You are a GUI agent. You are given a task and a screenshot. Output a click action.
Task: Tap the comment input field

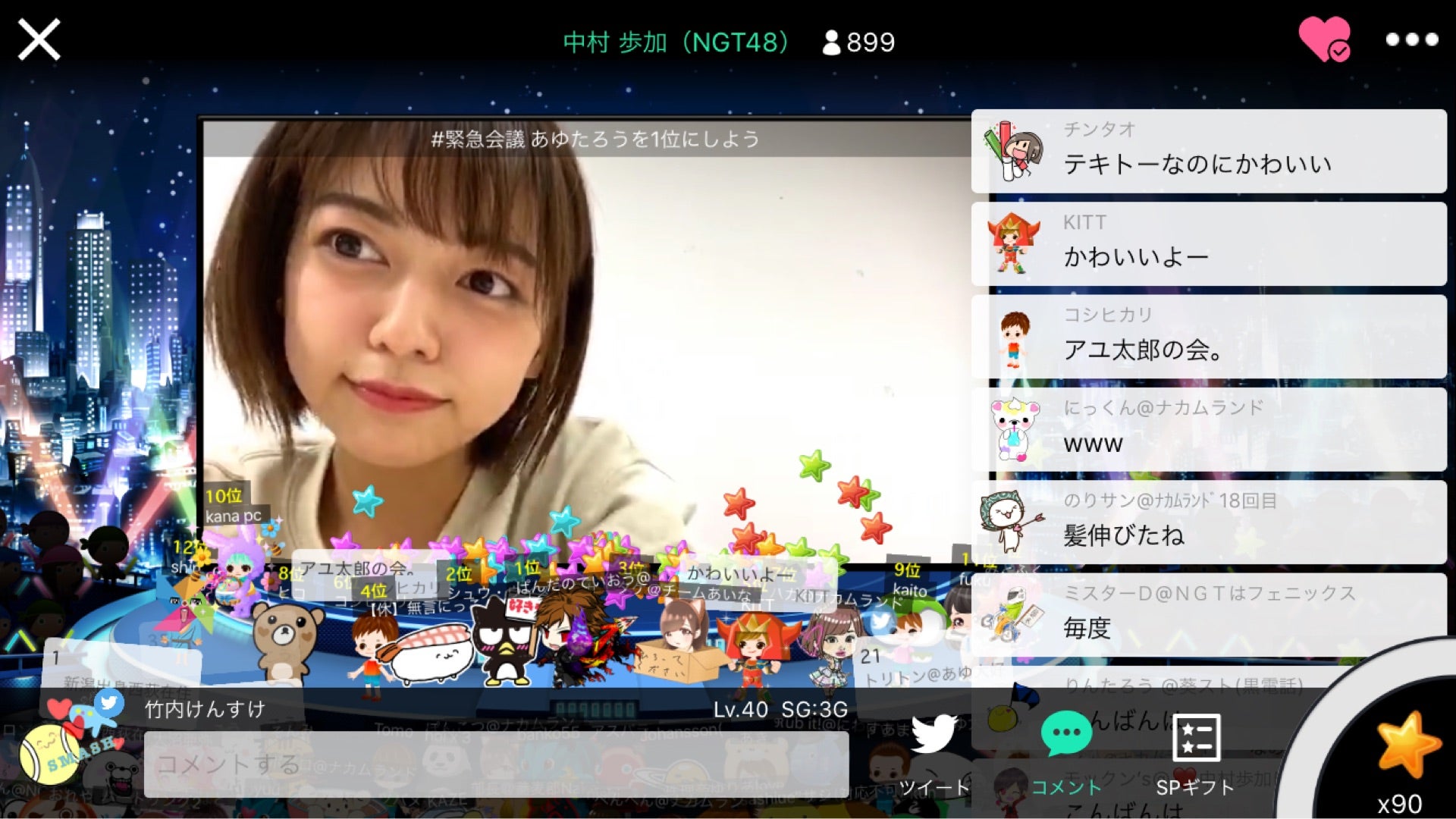[496, 764]
